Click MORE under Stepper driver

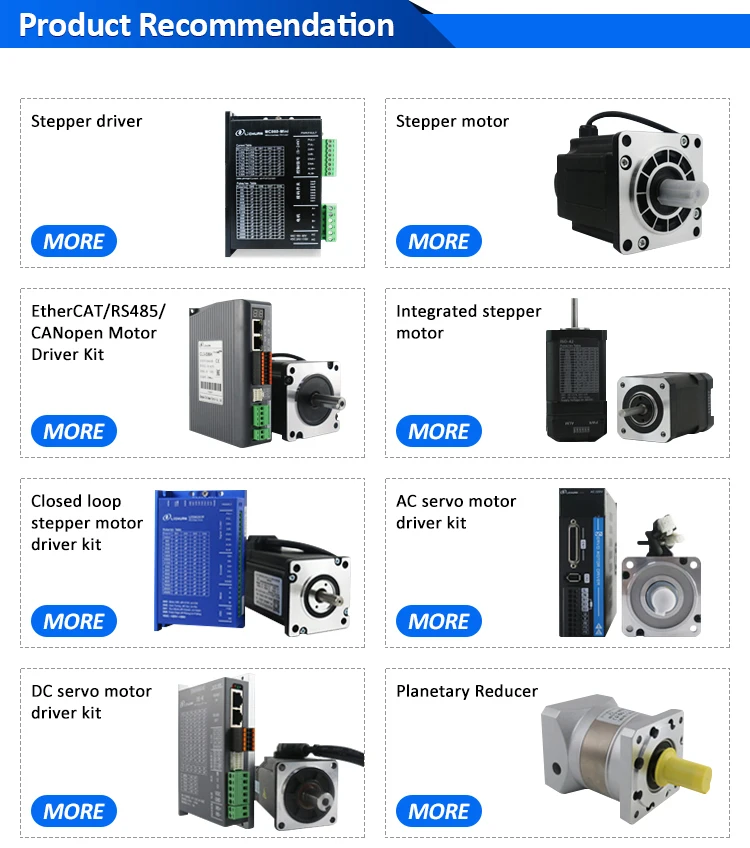(73, 241)
